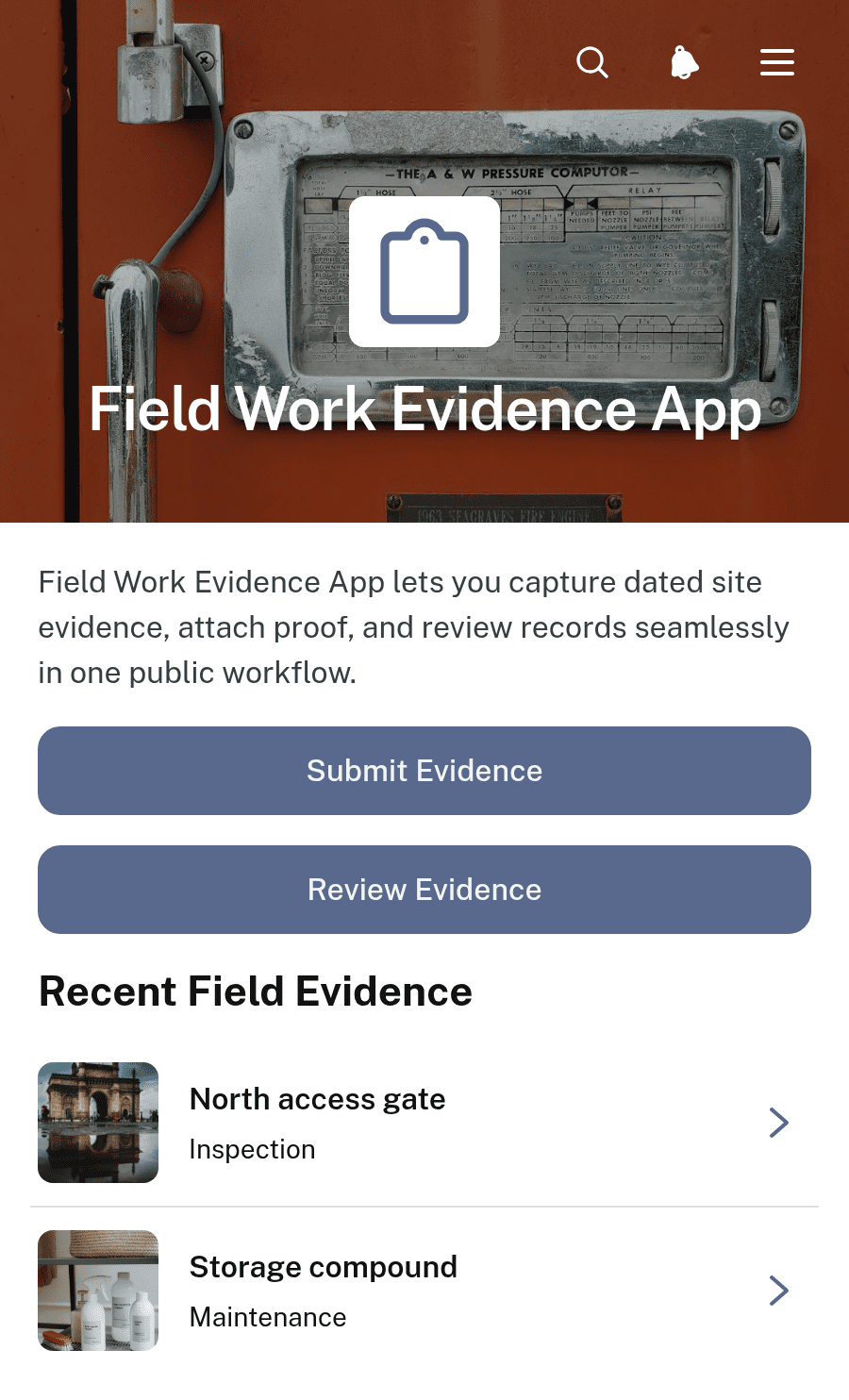Open the notifications bell
Viewport: 849px width, 1400px height.
click(x=685, y=63)
